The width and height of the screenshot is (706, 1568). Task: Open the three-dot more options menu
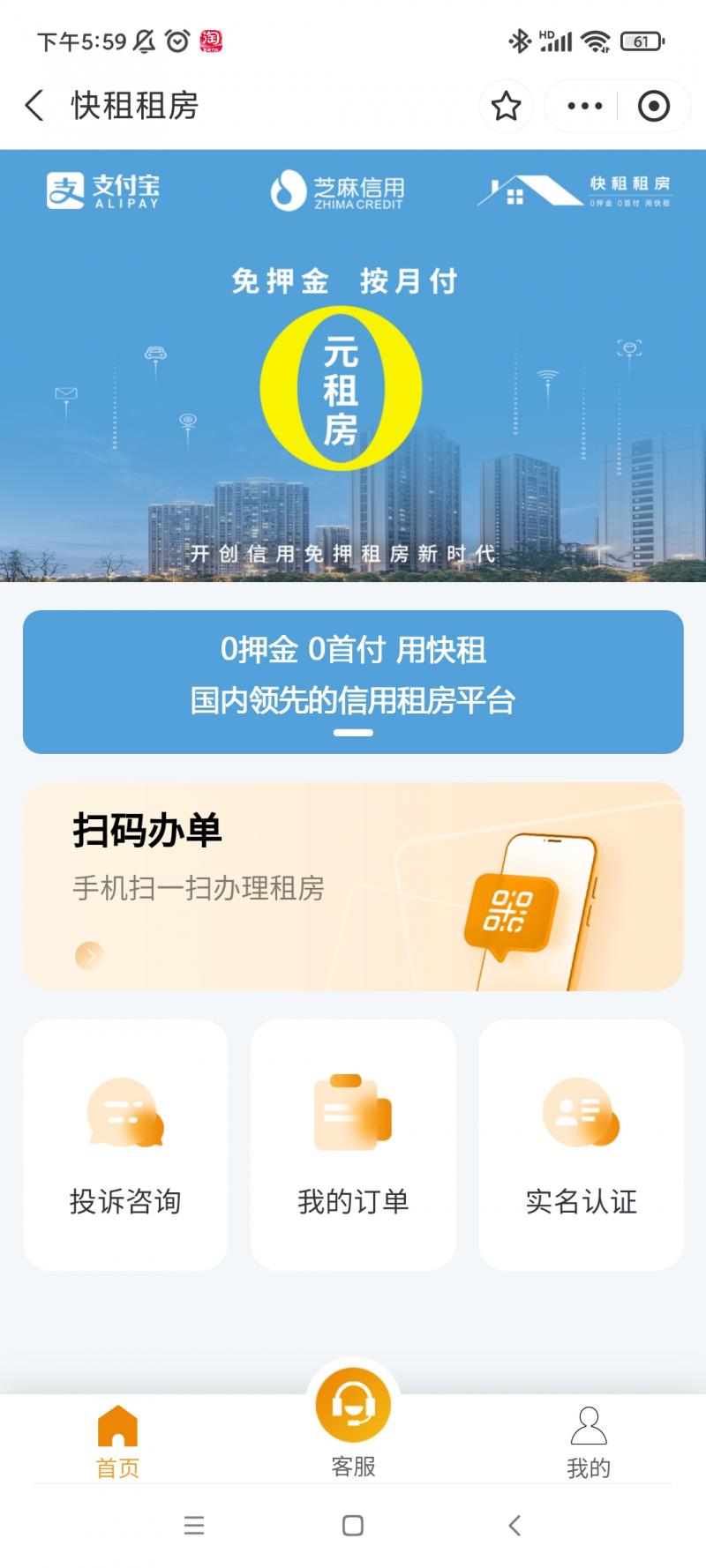[x=584, y=106]
